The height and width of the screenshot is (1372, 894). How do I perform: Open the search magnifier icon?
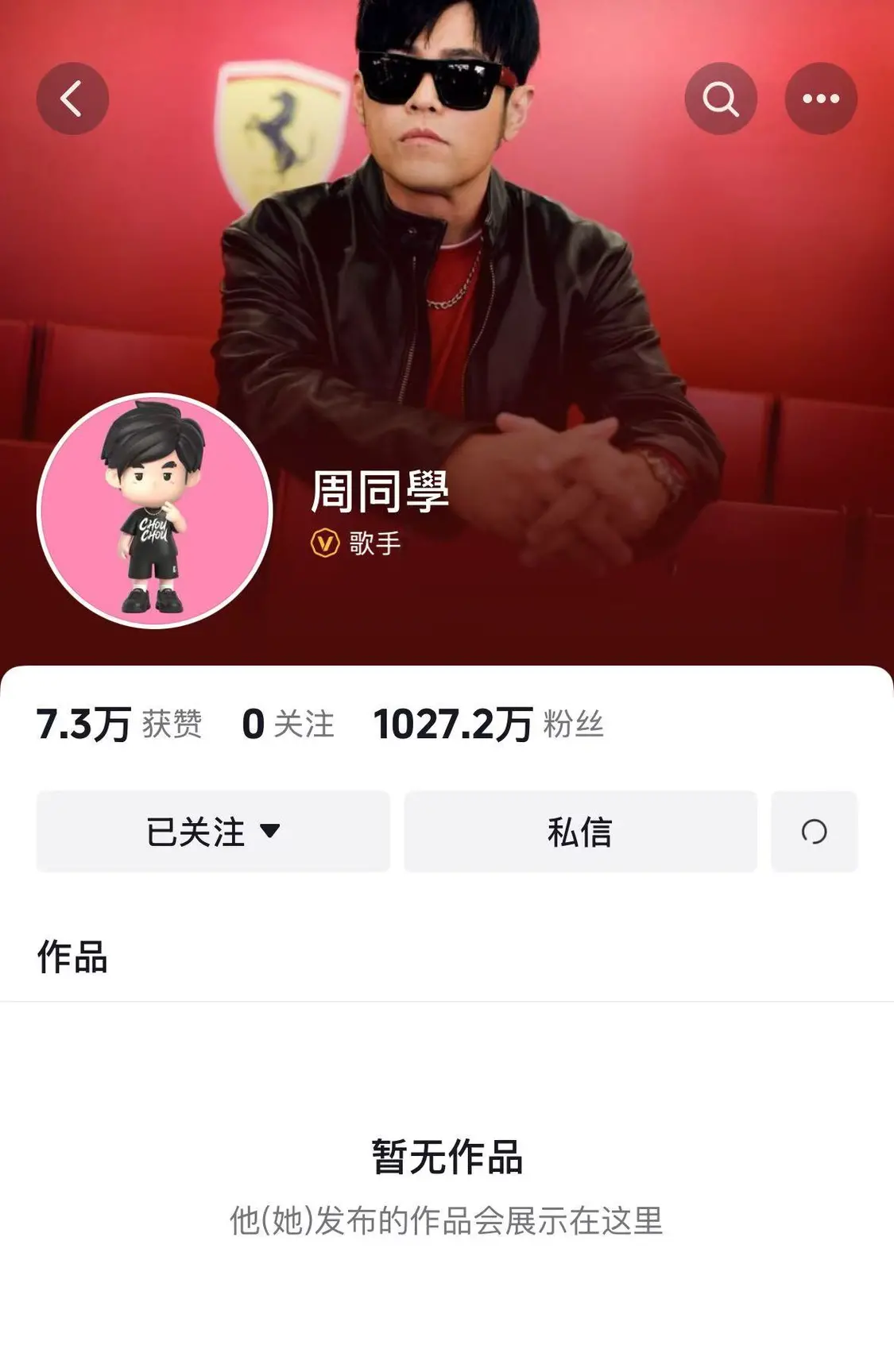[720, 99]
